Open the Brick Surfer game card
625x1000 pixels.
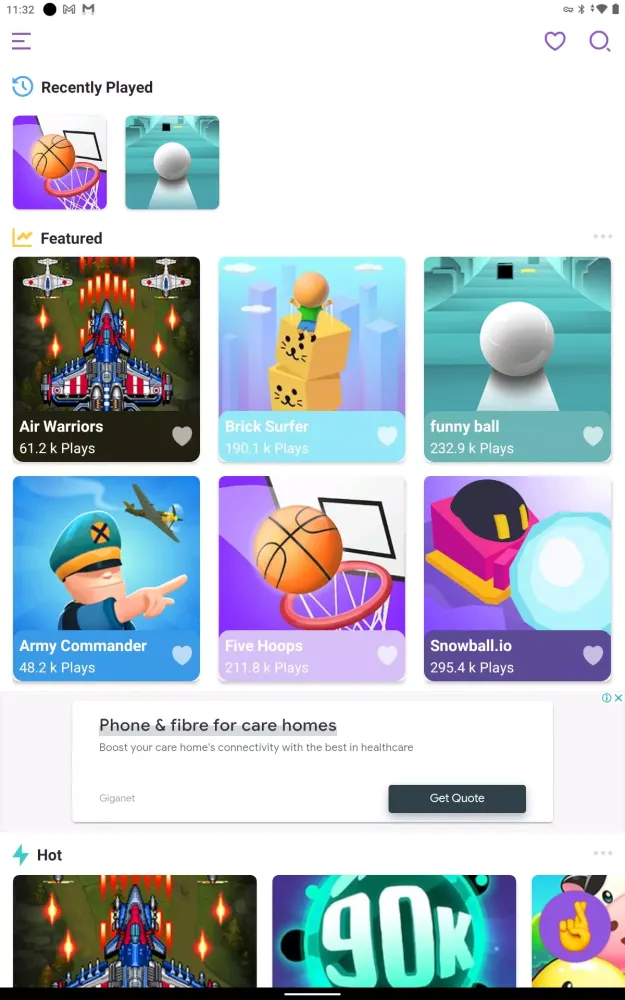tap(312, 340)
